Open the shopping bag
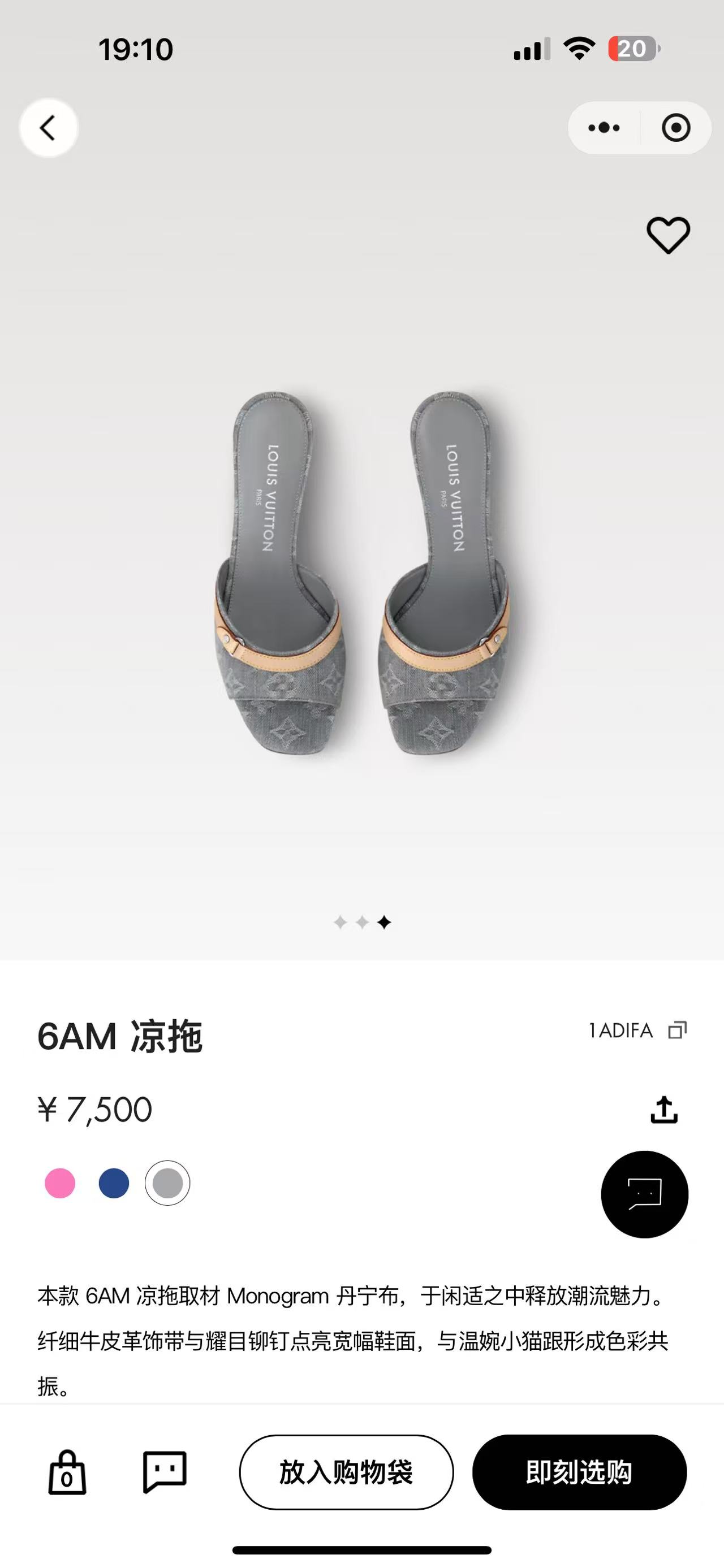Viewport: 724px width, 1568px height. pos(67,1472)
